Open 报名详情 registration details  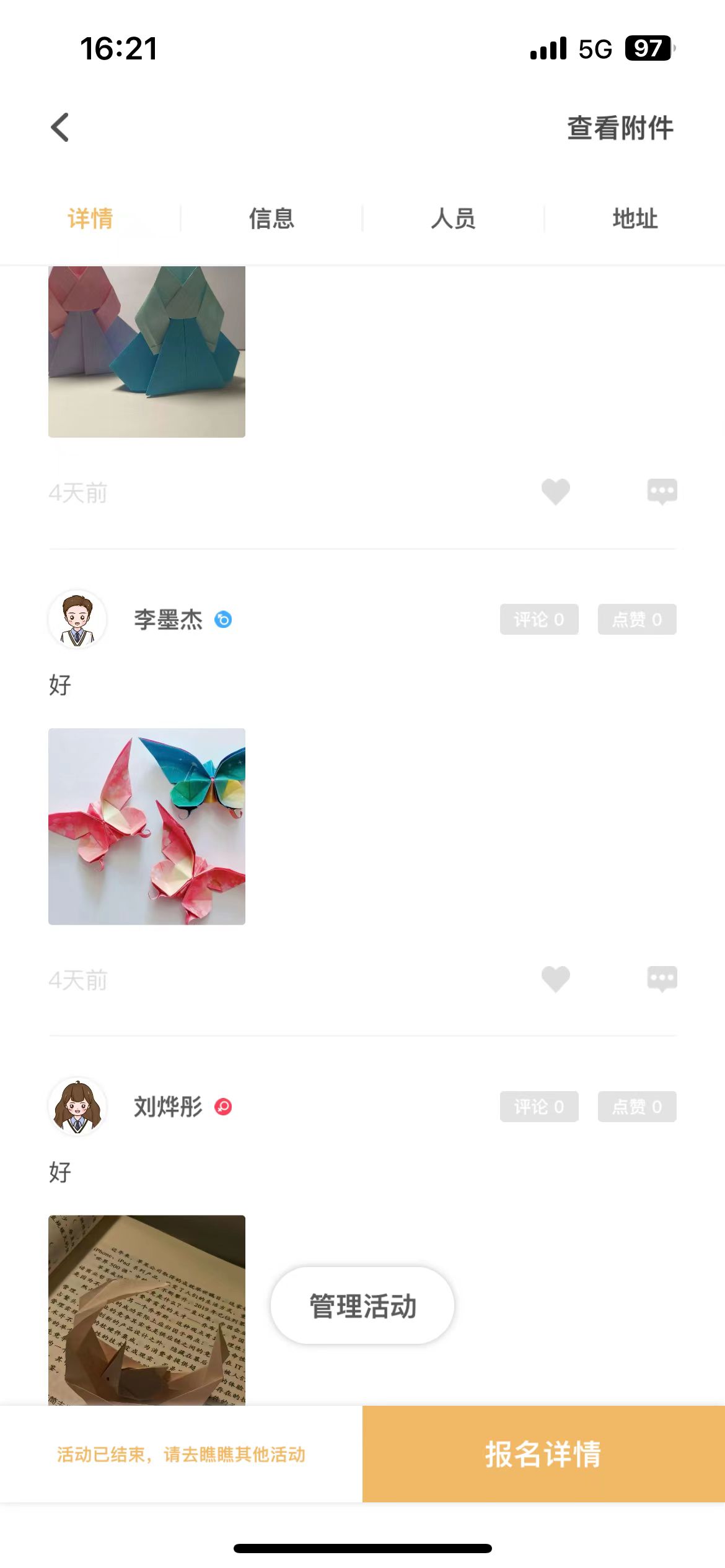pos(543,1454)
